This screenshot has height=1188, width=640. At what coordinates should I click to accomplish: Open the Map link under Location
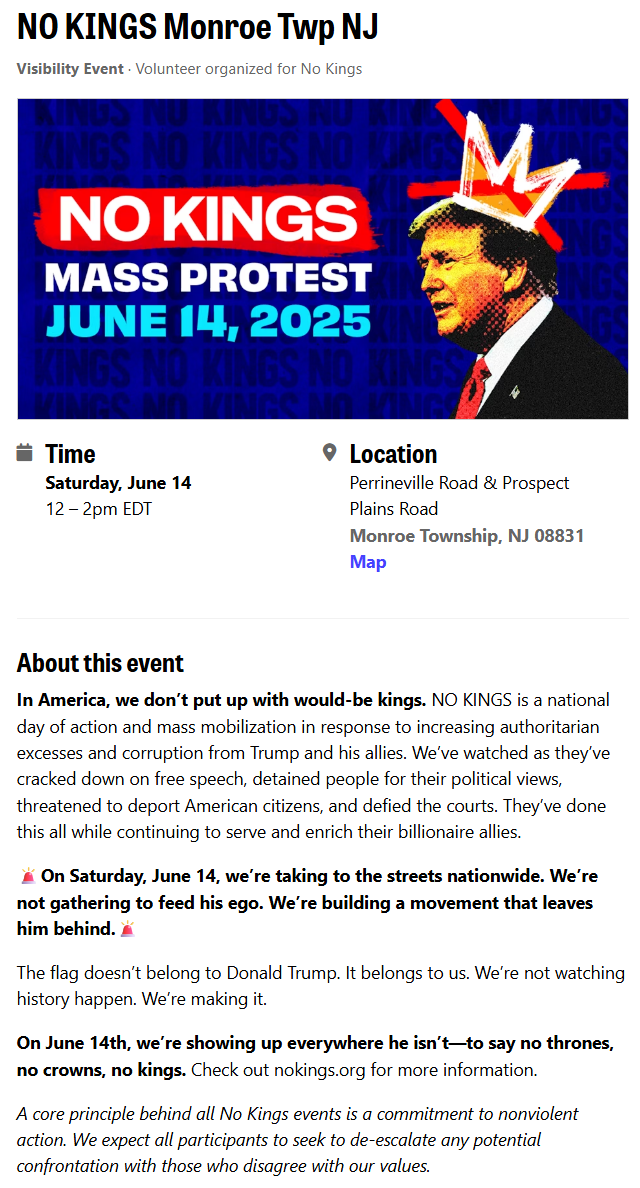pos(367,562)
